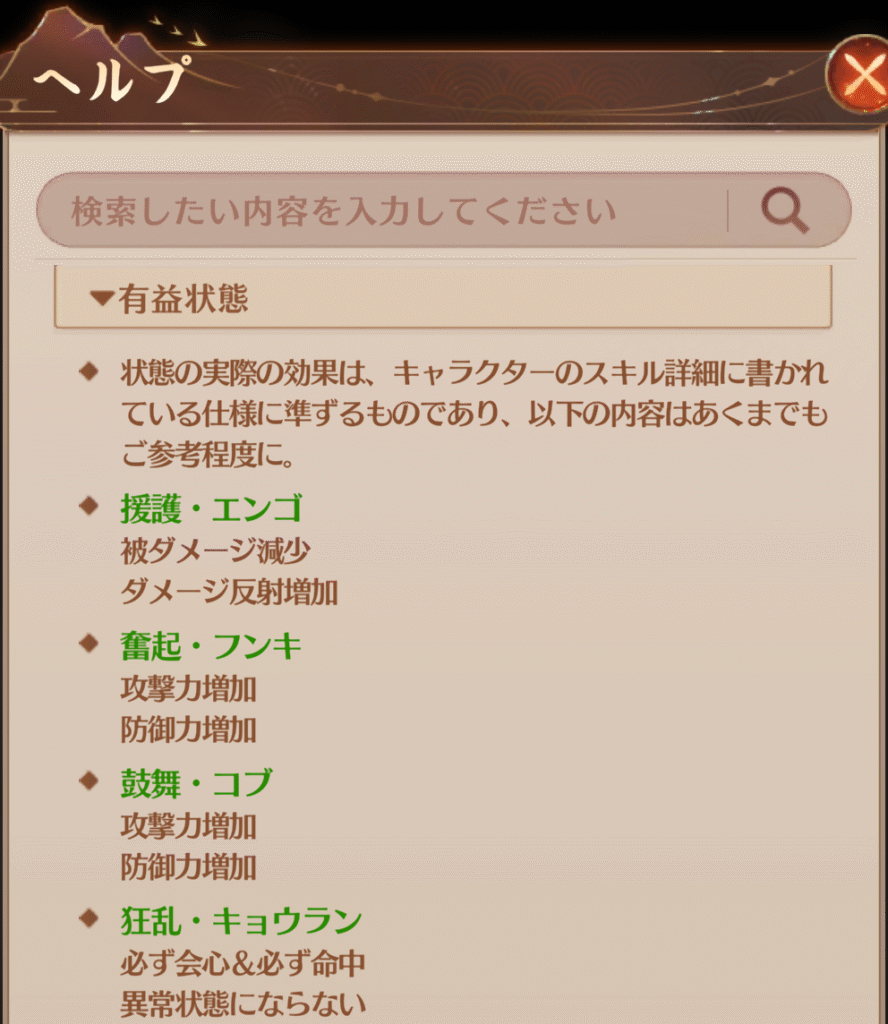Tap the magnifying glass search icon
Image resolution: width=888 pixels, height=1024 pixels.
(x=785, y=211)
